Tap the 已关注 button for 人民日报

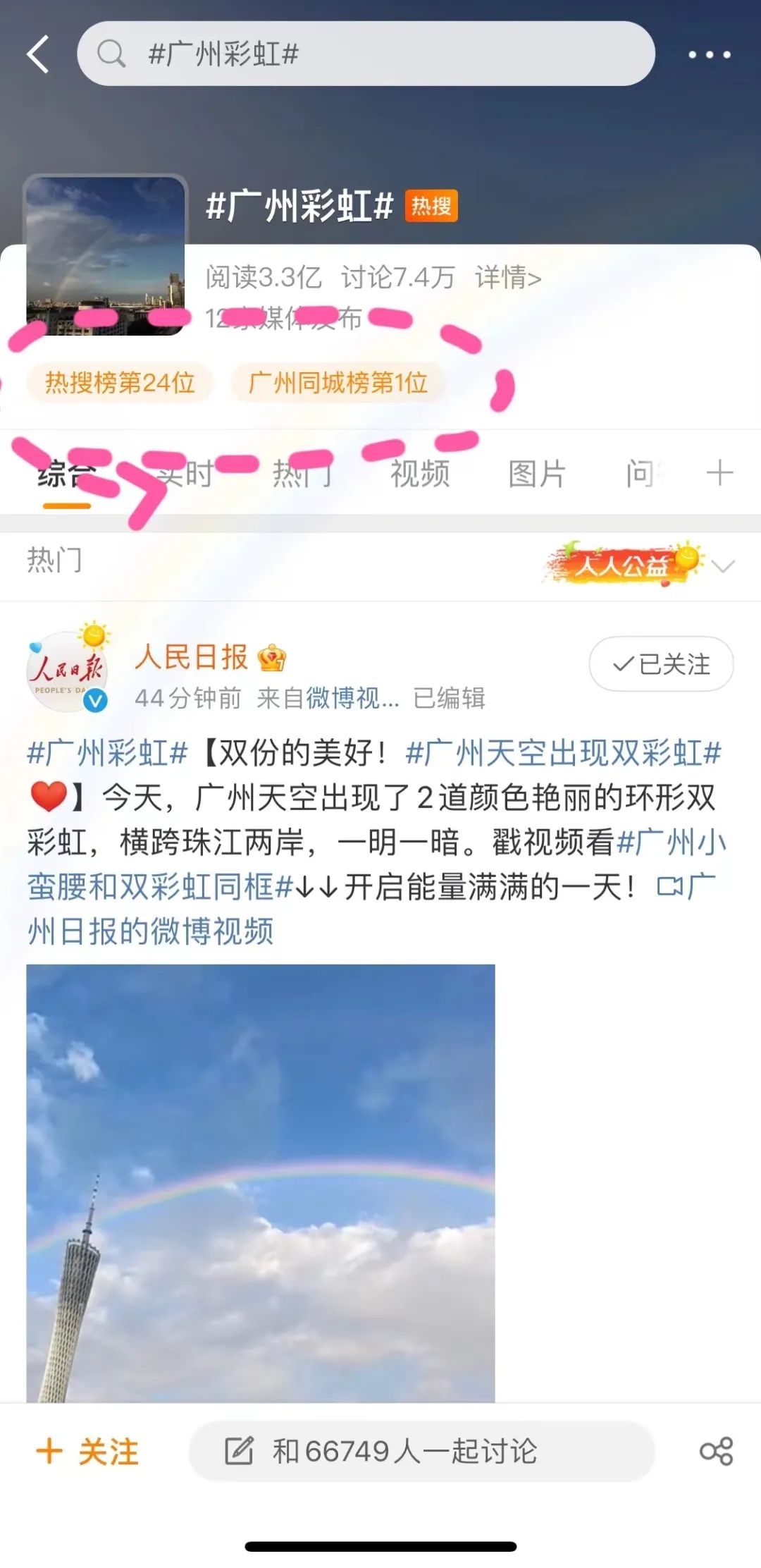click(661, 664)
